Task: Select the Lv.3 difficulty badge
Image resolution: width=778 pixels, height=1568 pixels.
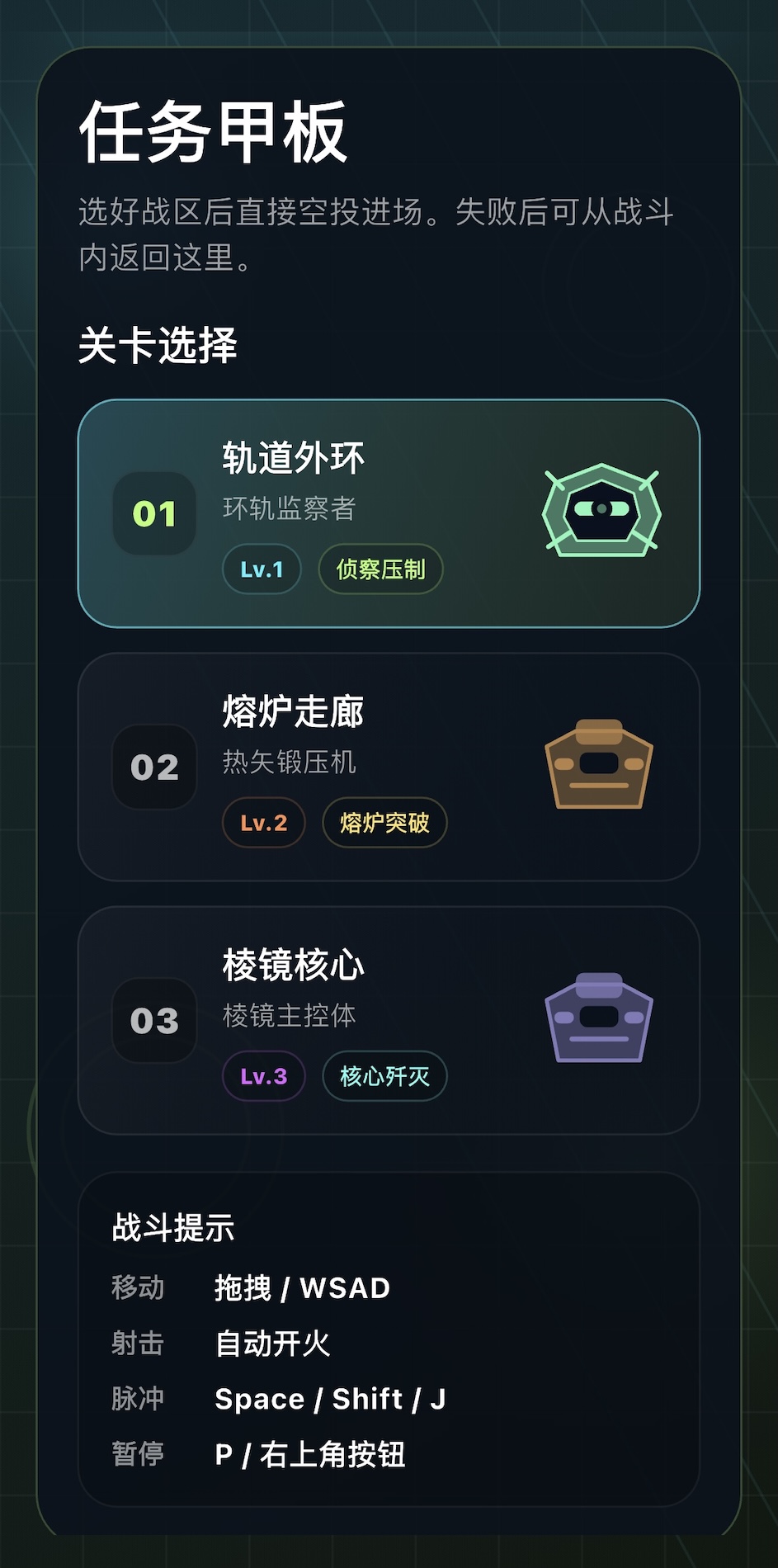Action: pos(263,1076)
